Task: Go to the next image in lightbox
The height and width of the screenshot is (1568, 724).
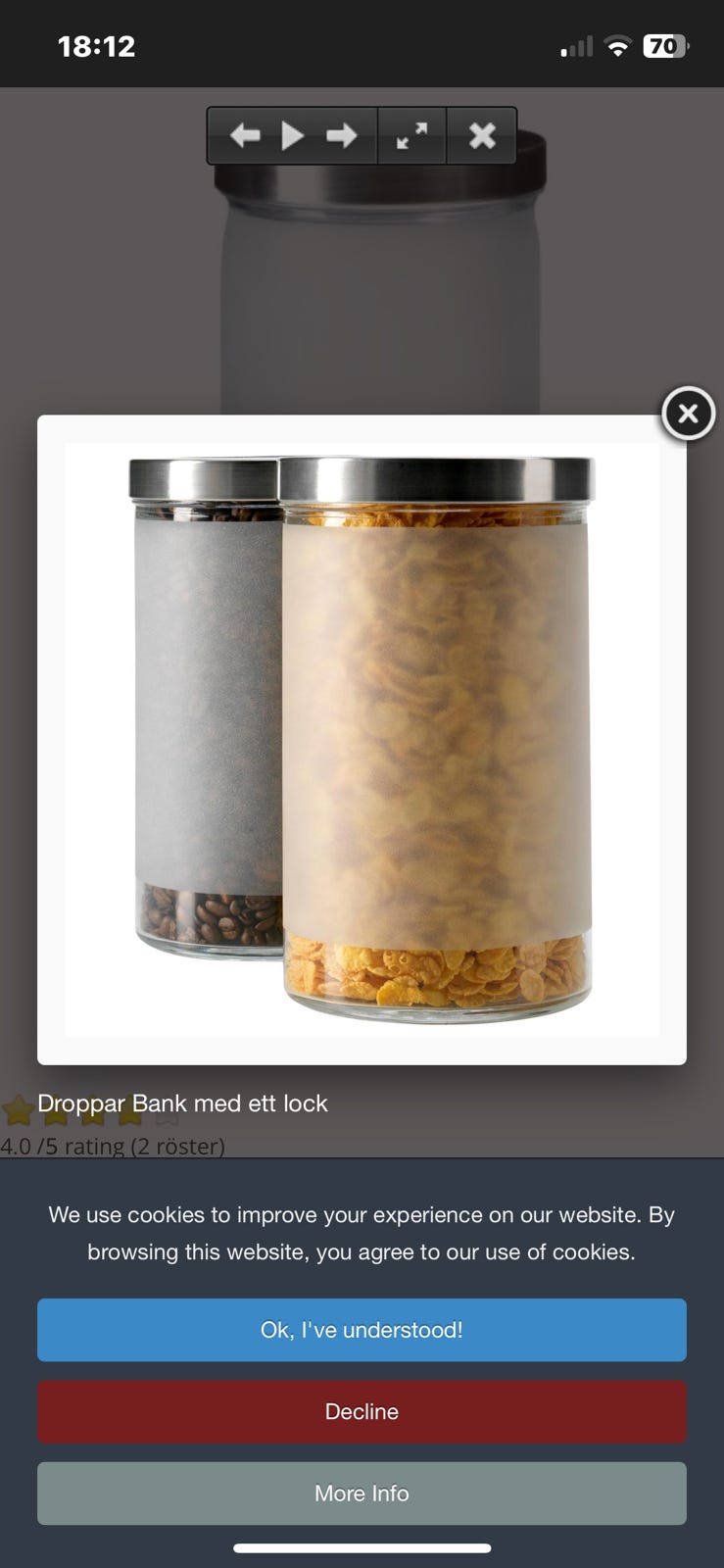Action: click(341, 135)
